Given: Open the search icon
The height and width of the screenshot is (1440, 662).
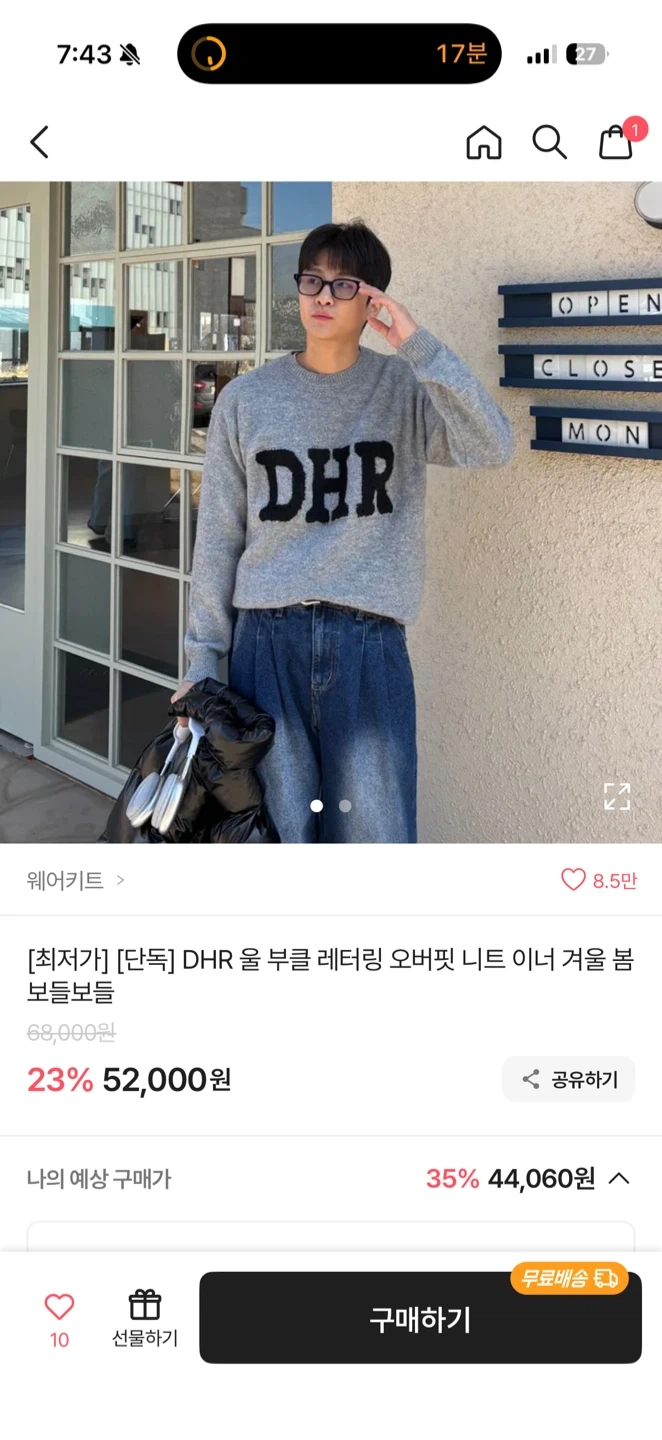Looking at the screenshot, I should click(549, 142).
